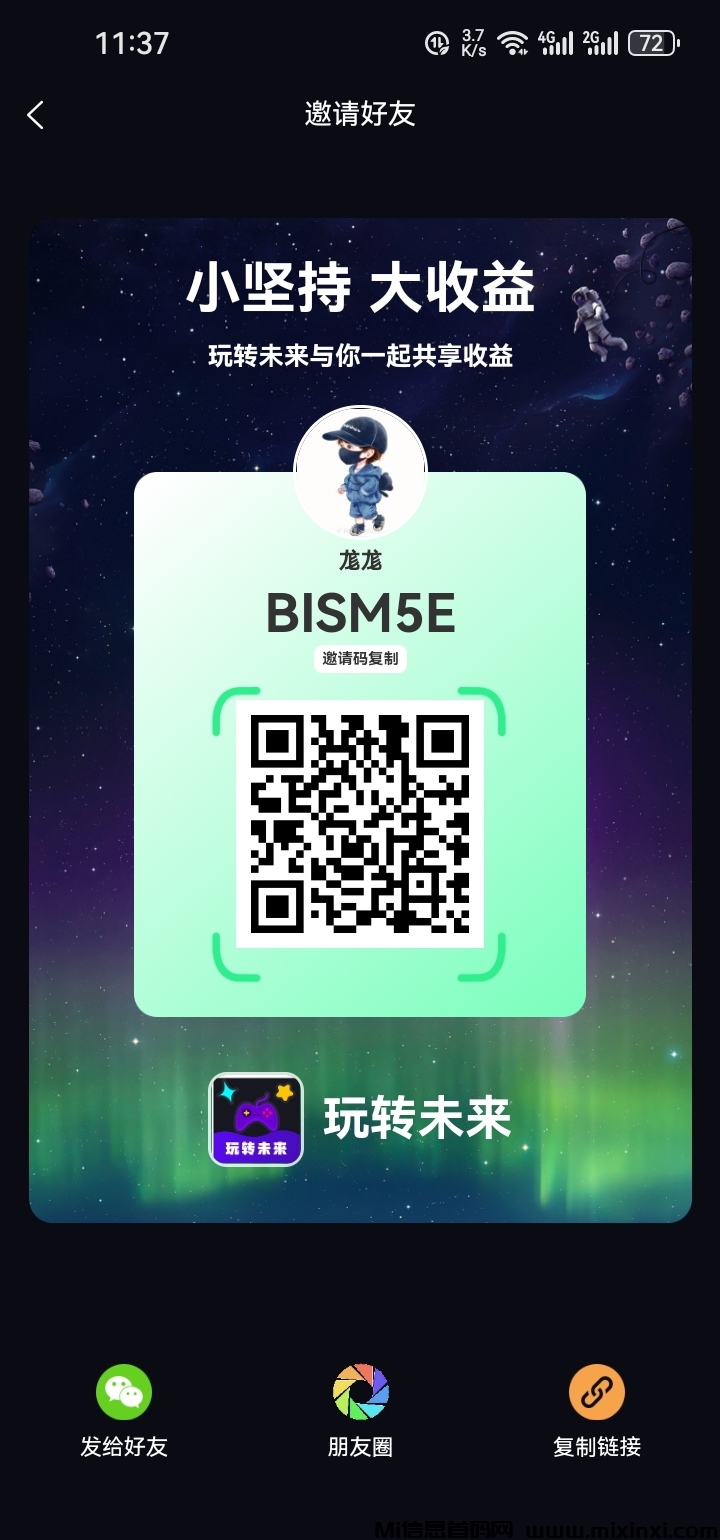Tap the nickname 龙龙 under the avatar

point(360,559)
